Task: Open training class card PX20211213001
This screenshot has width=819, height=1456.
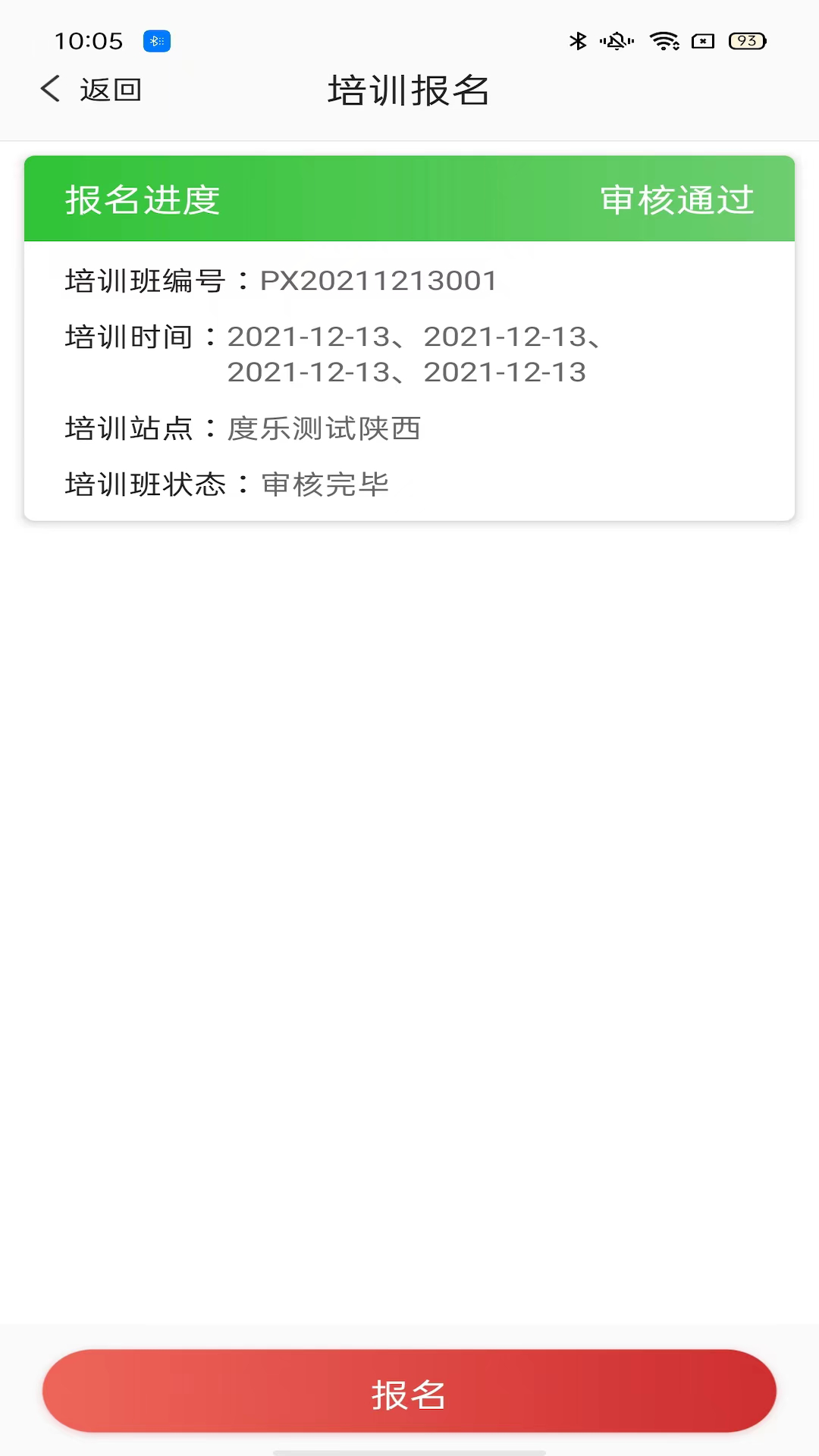Action: tap(409, 379)
